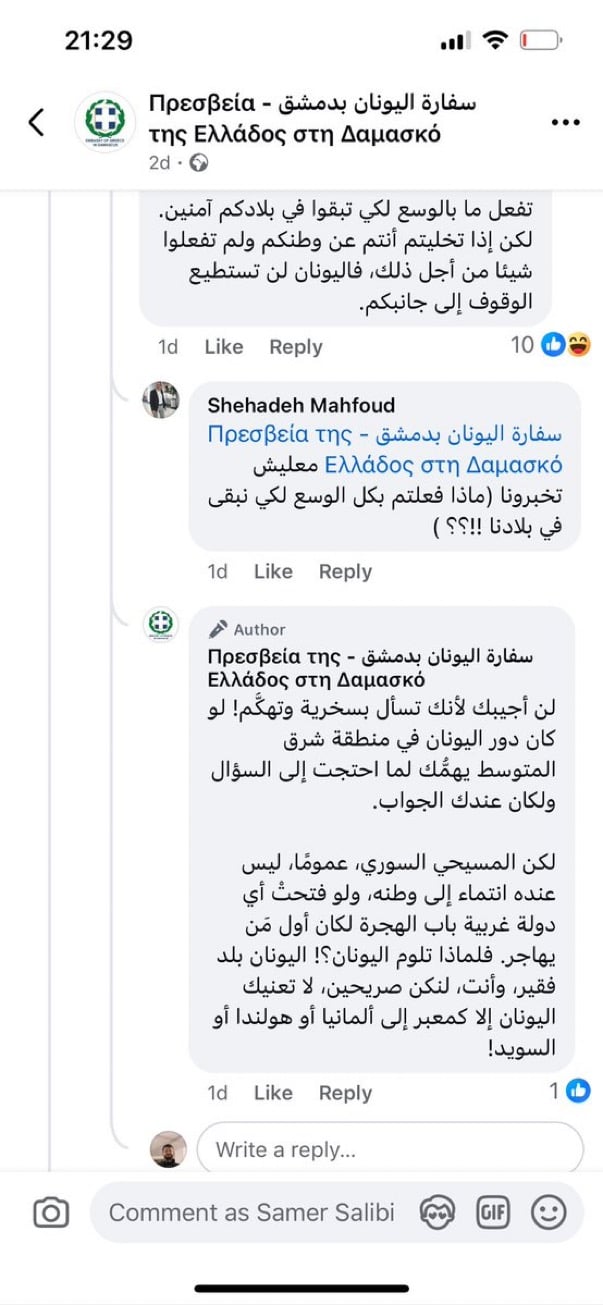Open Shehadeh Mahfoud's profile
The image size is (603, 1305).
[x=300, y=405]
